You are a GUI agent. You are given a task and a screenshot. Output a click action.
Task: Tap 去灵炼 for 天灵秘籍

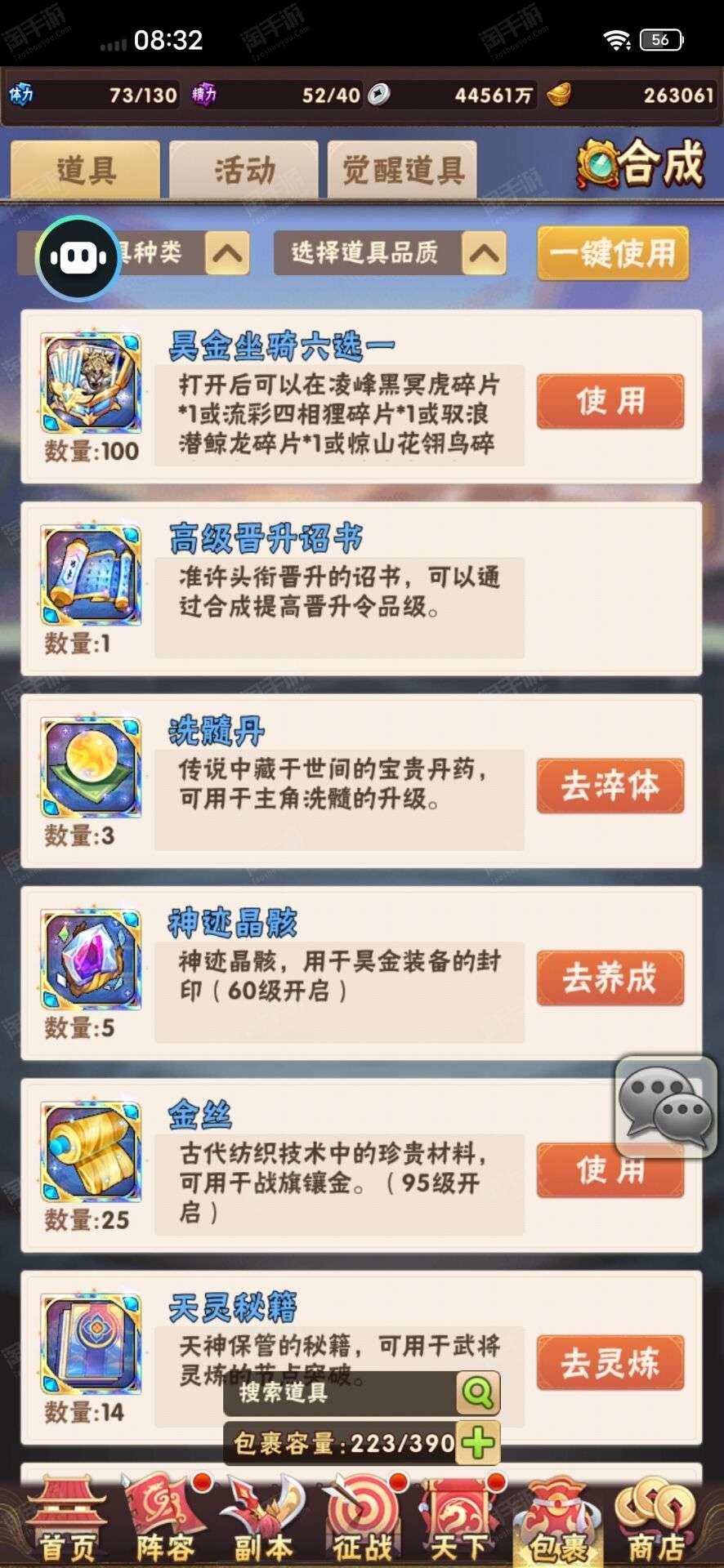point(610,1362)
